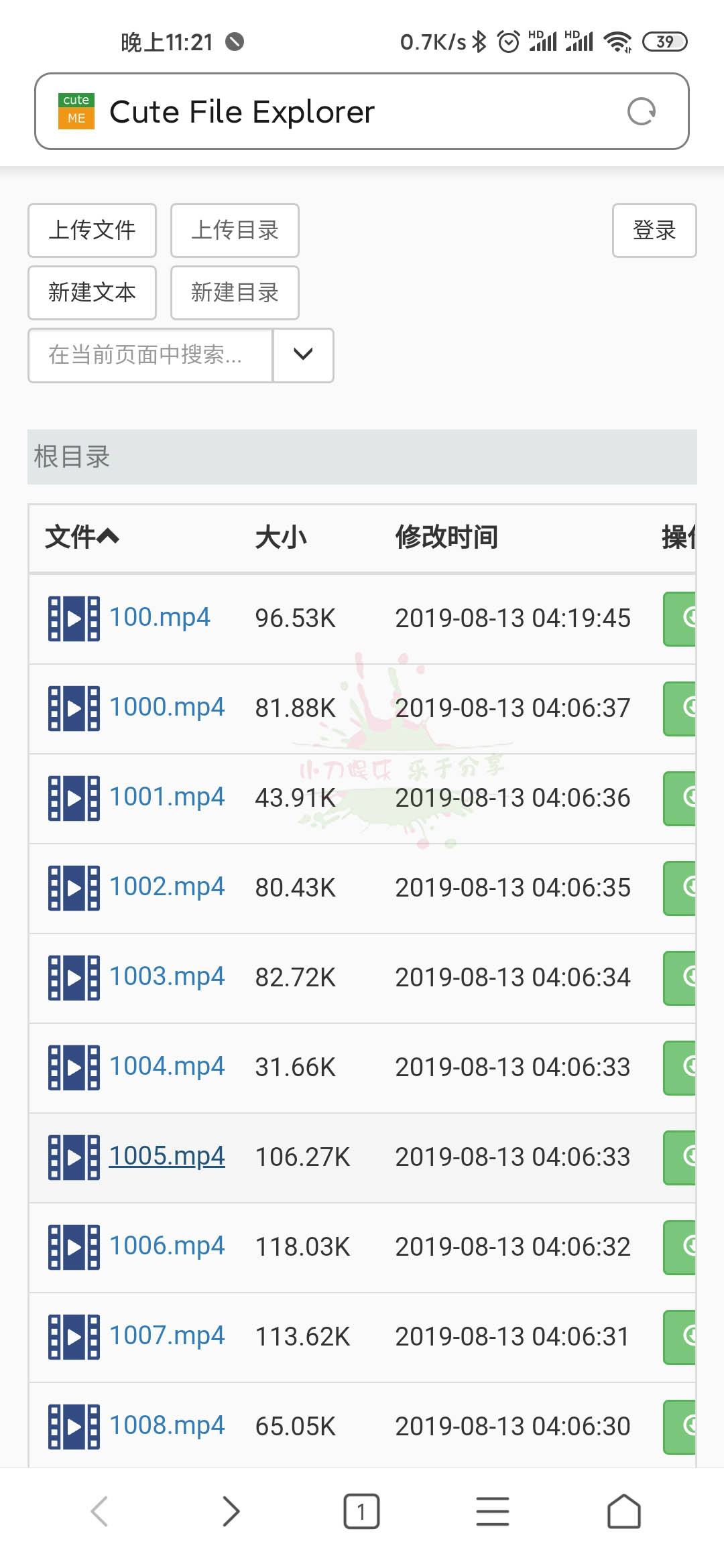Screen dimensions: 724x1568
Task: Expand the dropdown beside the search field
Action: [x=303, y=355]
